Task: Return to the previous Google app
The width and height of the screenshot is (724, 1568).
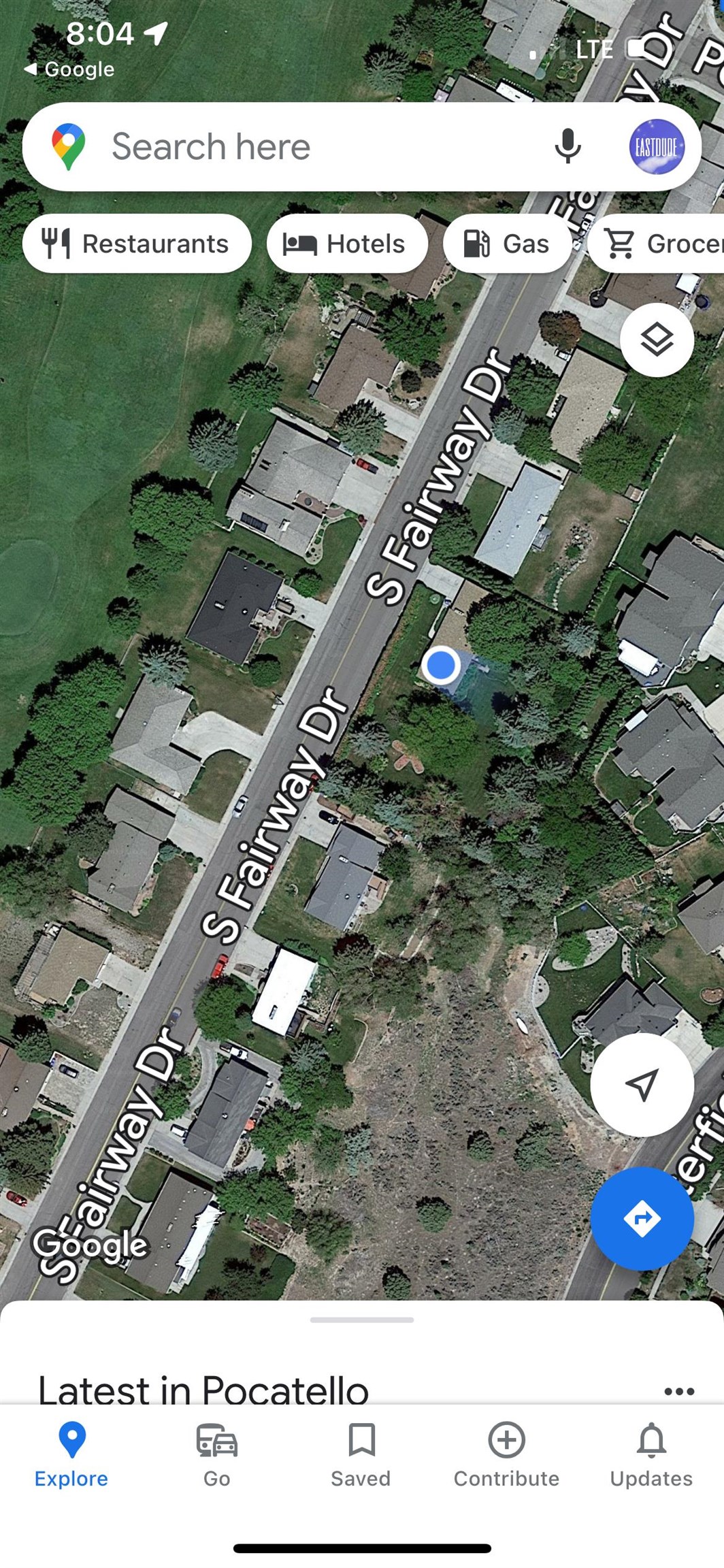Action: [70, 69]
